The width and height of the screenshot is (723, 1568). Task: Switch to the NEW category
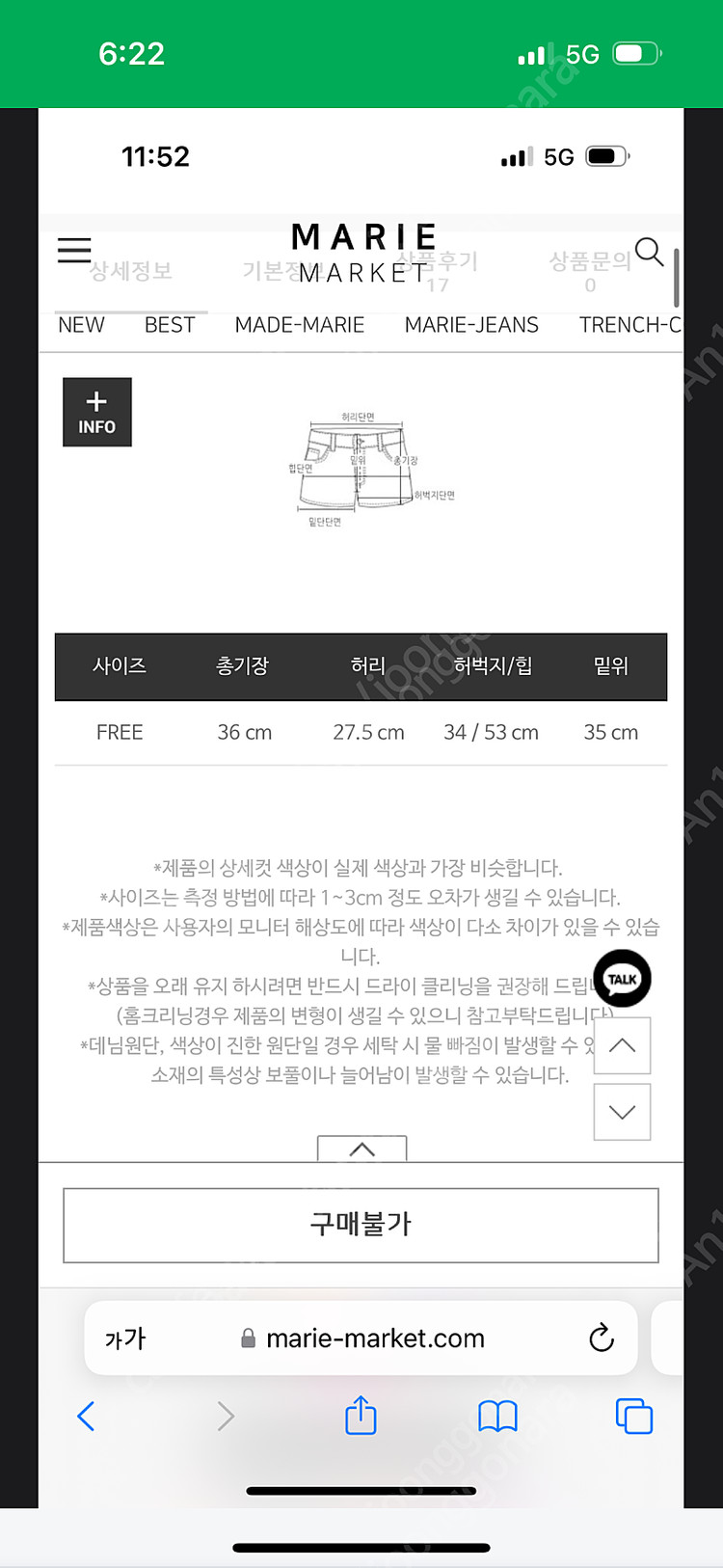[81, 325]
